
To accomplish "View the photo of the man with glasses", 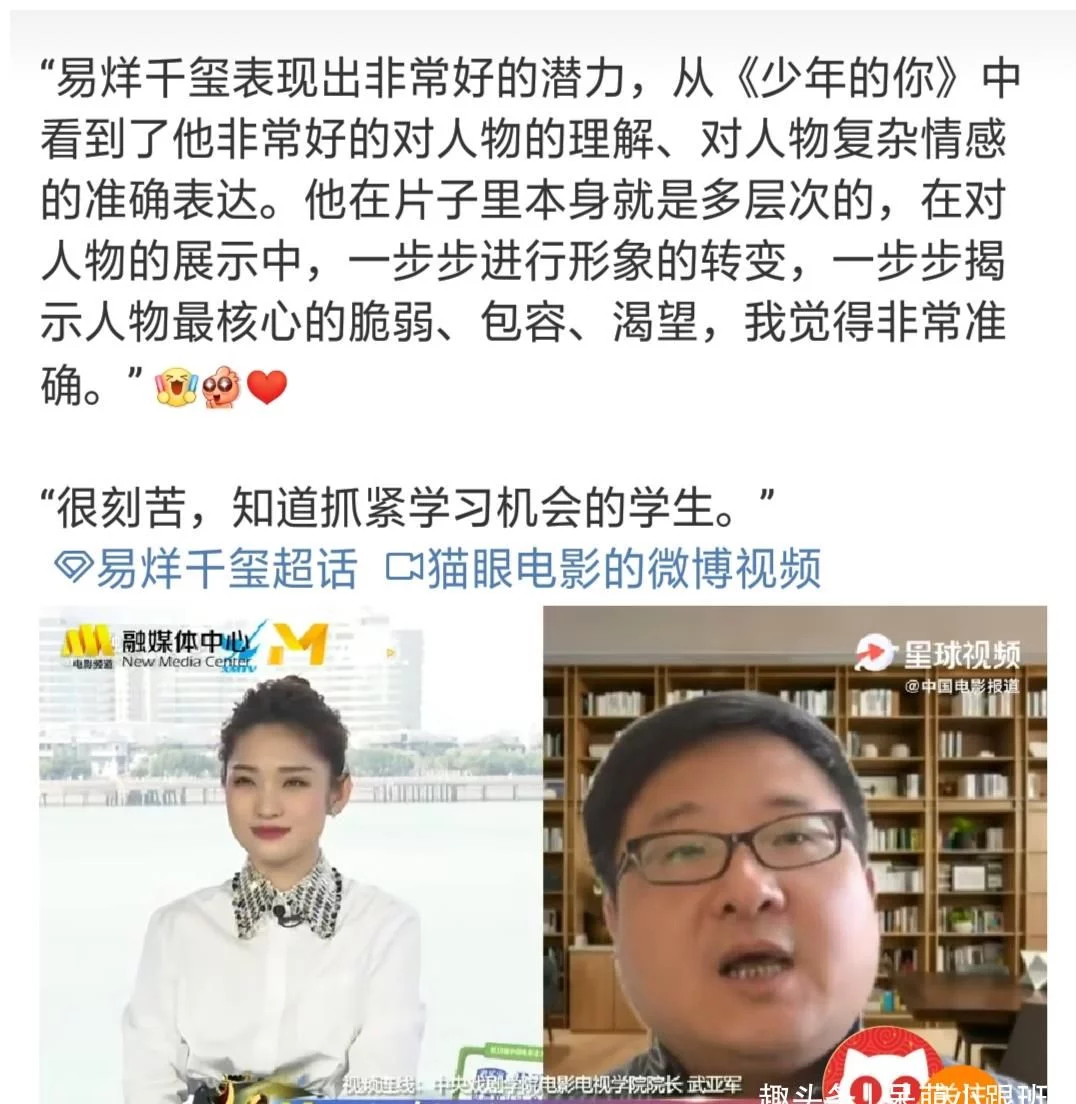I will pos(795,855).
